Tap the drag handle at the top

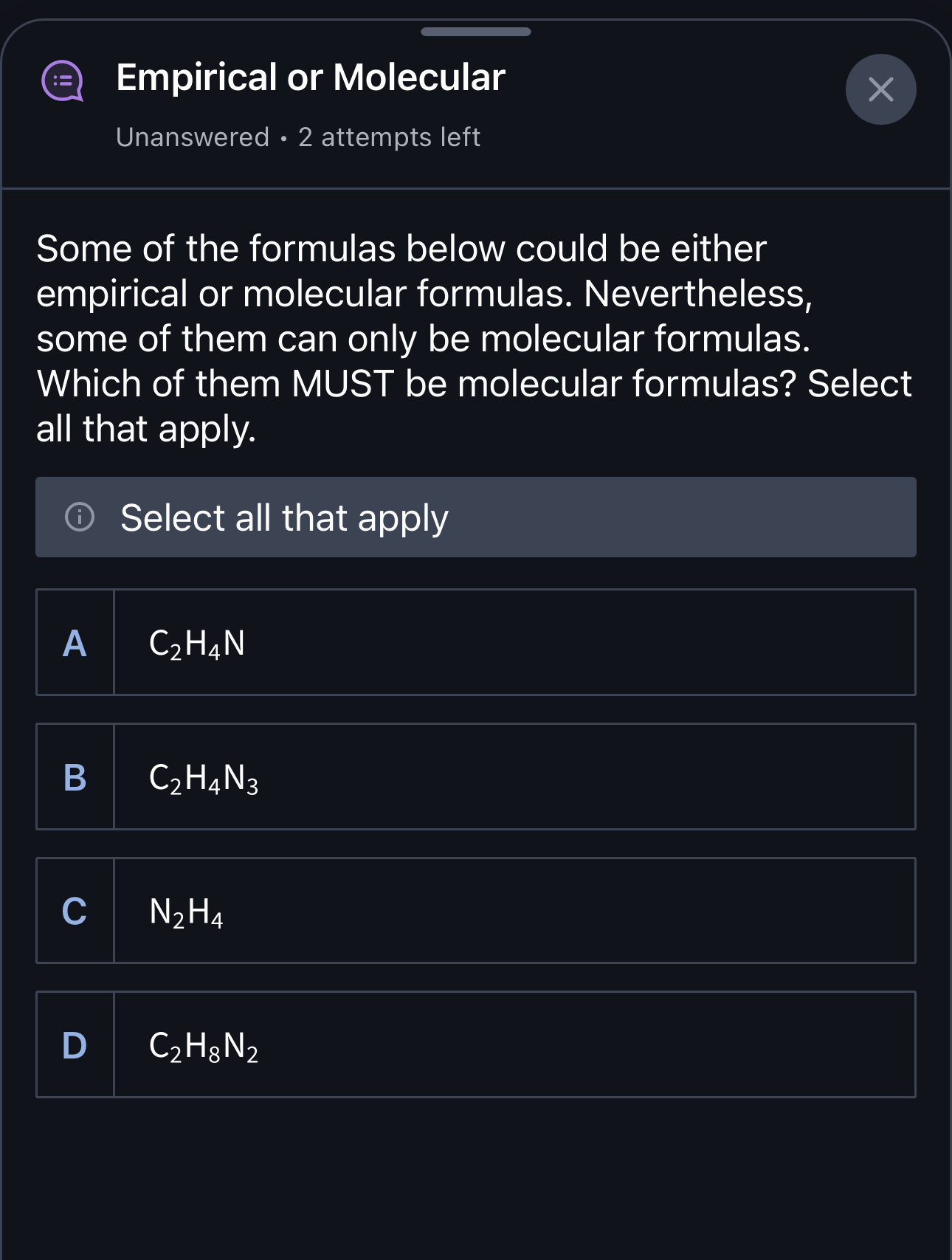[476, 32]
